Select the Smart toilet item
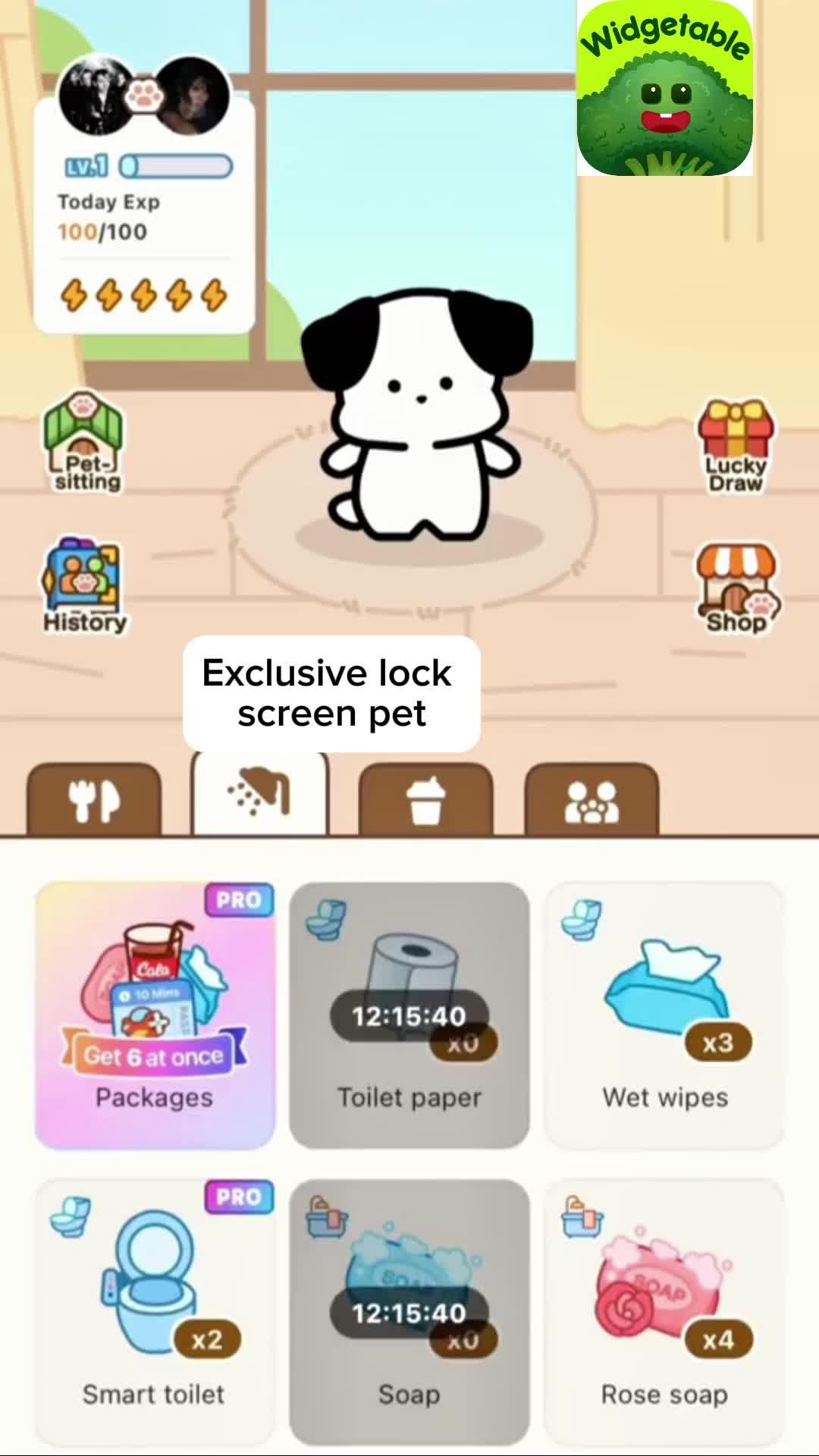 click(155, 1289)
